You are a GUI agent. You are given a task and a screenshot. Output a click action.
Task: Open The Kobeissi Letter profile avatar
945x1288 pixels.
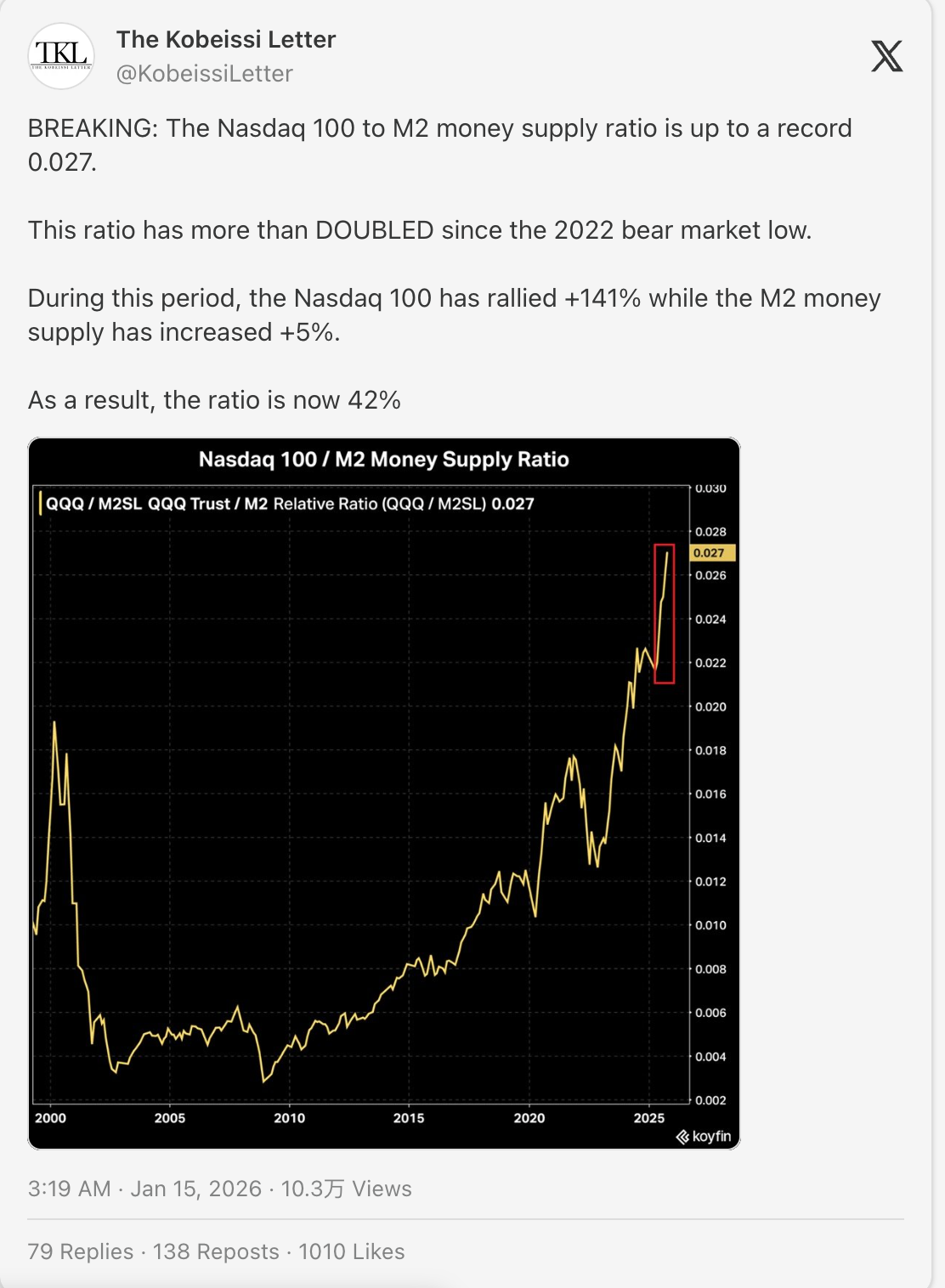(62, 56)
